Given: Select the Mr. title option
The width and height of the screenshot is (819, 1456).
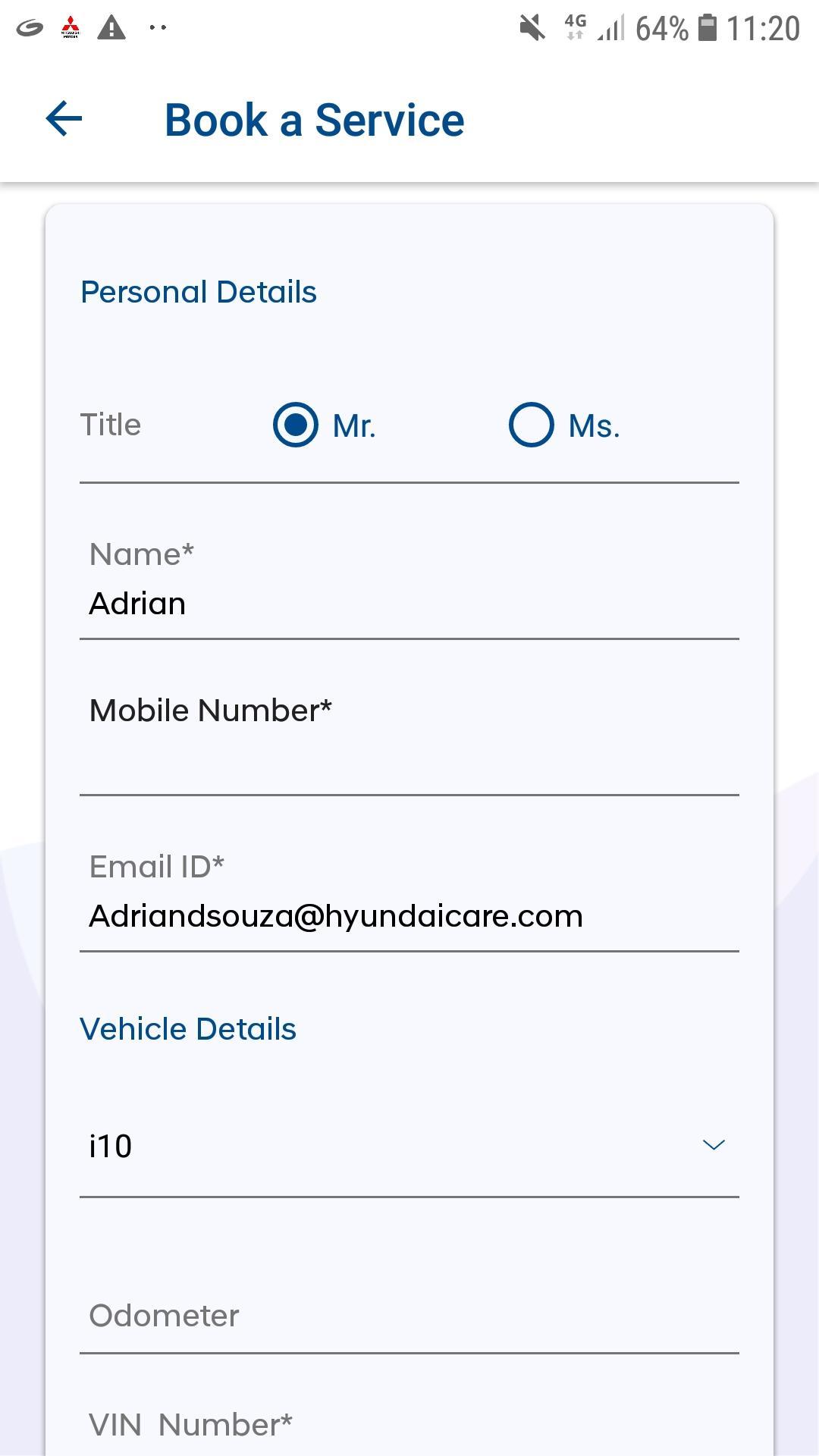Looking at the screenshot, I should pos(297,425).
